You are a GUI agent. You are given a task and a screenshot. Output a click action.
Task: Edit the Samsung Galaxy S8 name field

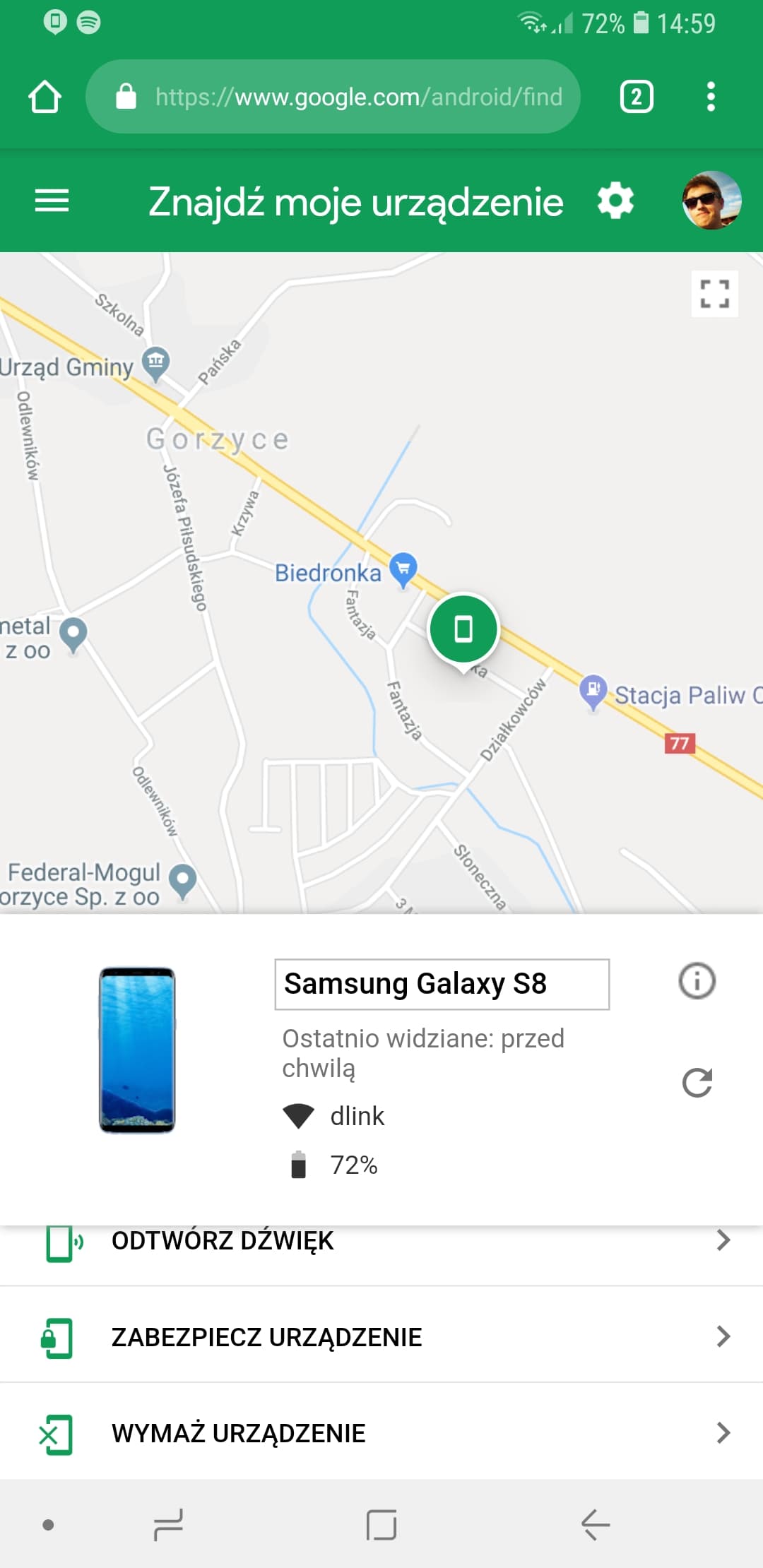[442, 984]
